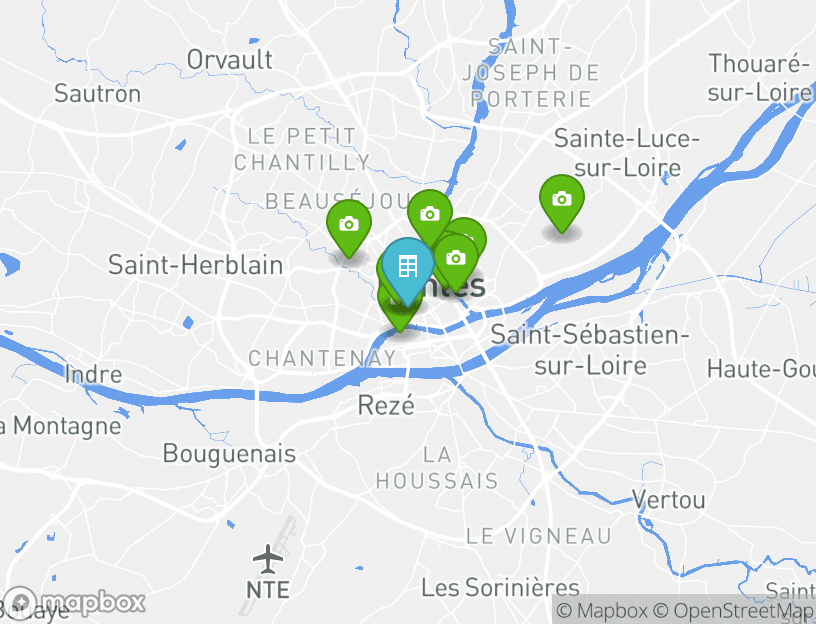
Task: Open the camera pin near Sainte-Luce-sur-Loire
Action: click(562, 201)
